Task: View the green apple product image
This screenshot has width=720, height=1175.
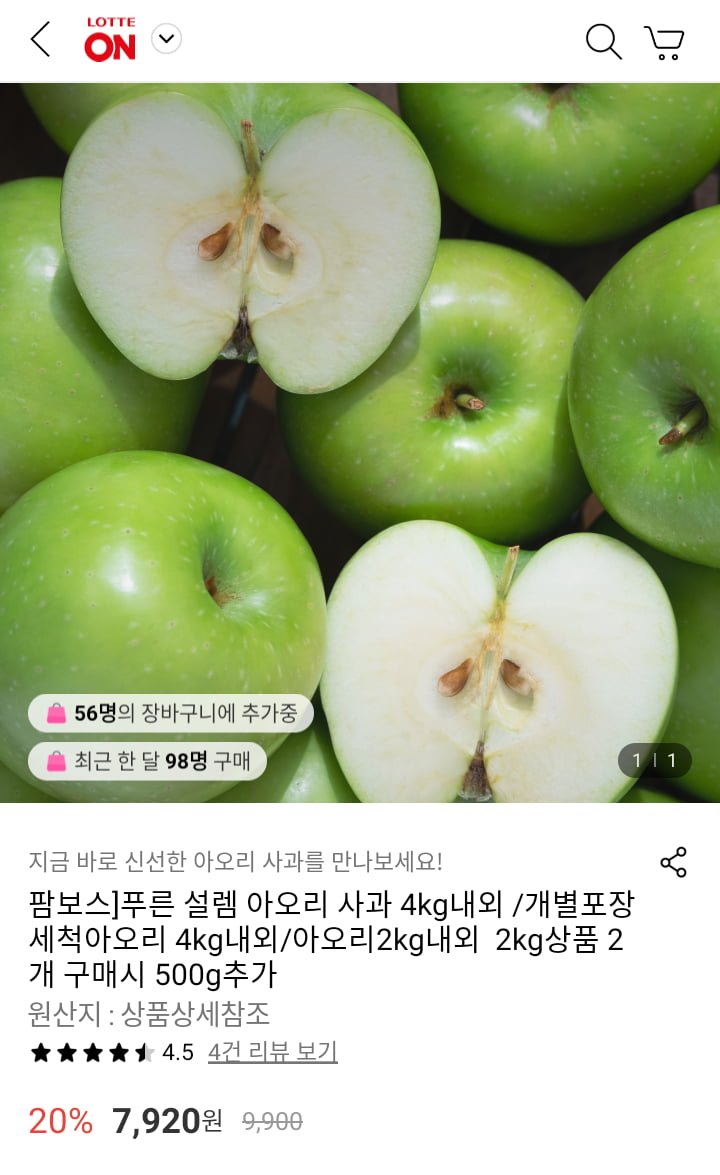Action: (360, 440)
